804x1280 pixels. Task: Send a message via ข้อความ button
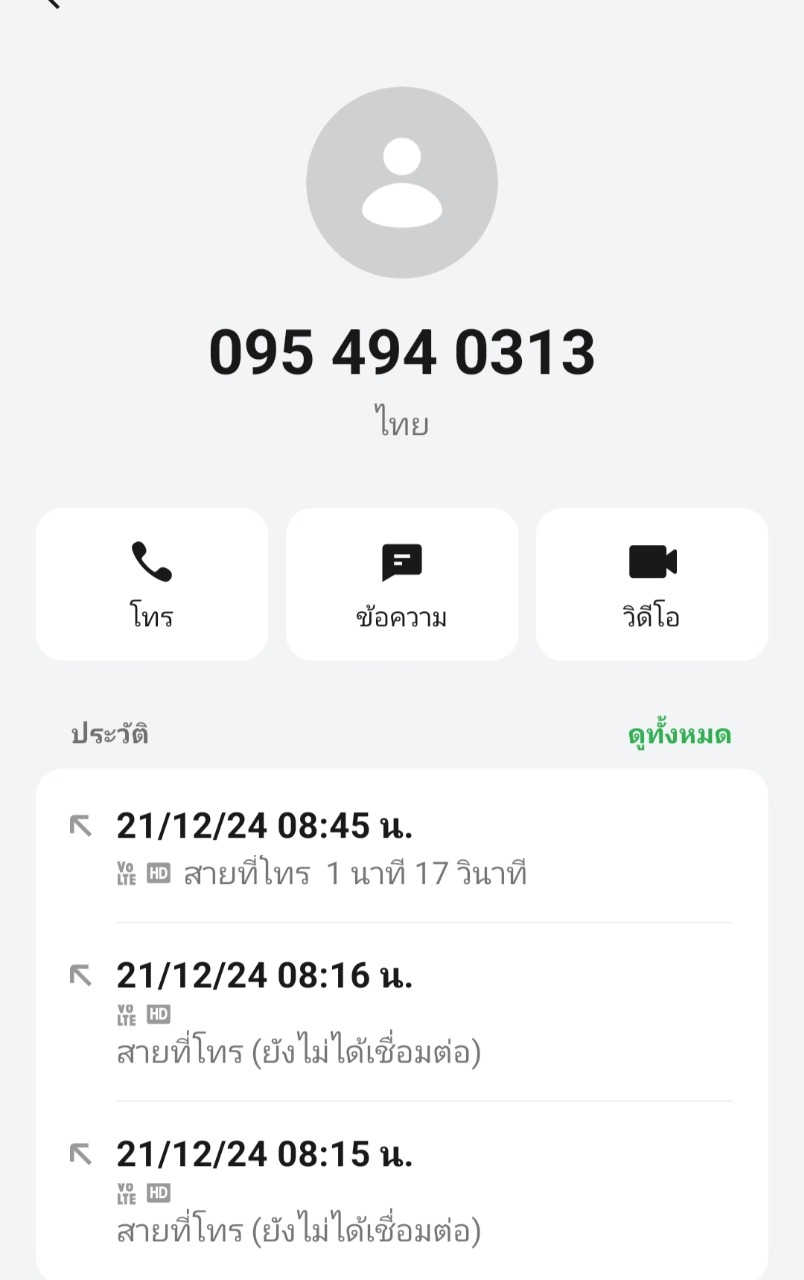pyautogui.click(x=402, y=584)
